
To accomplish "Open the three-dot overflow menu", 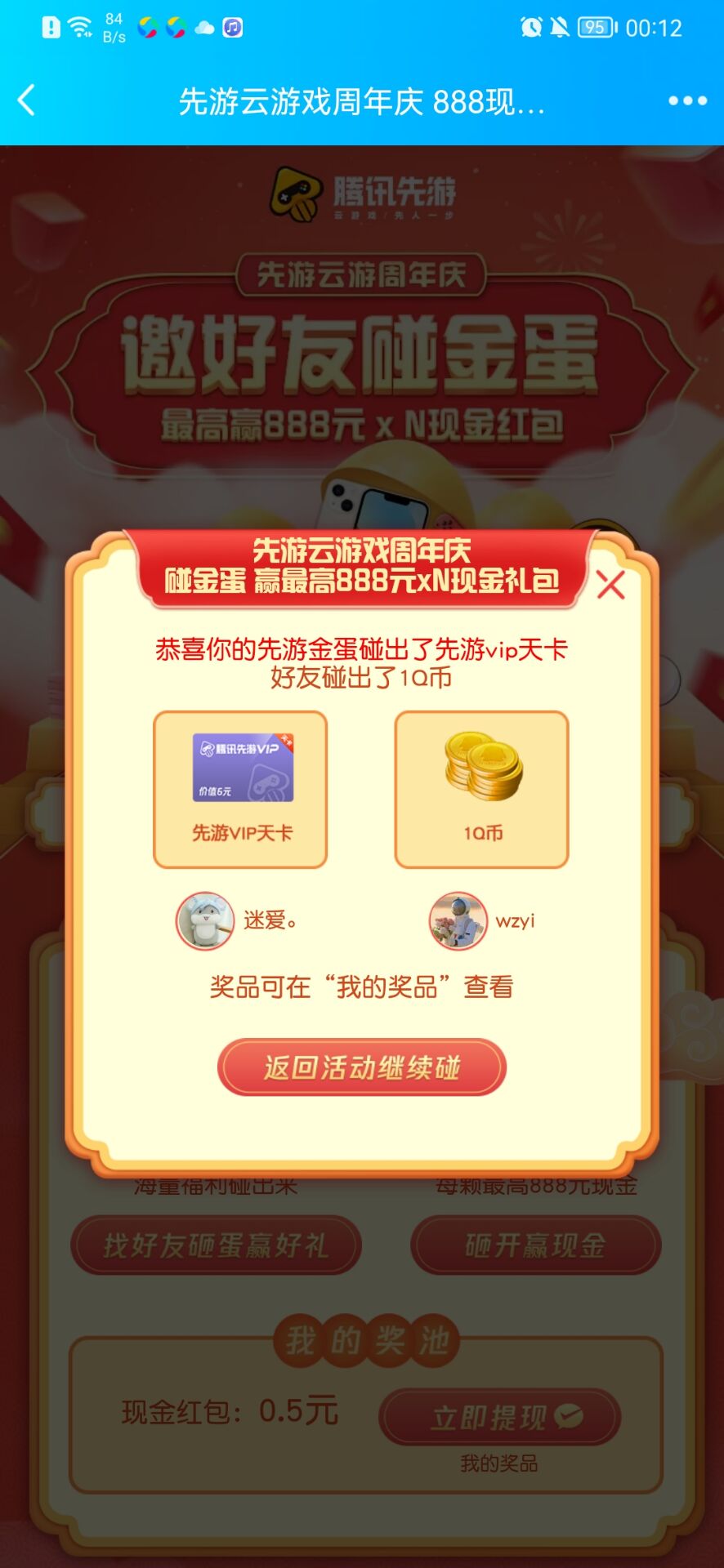I will 687,100.
